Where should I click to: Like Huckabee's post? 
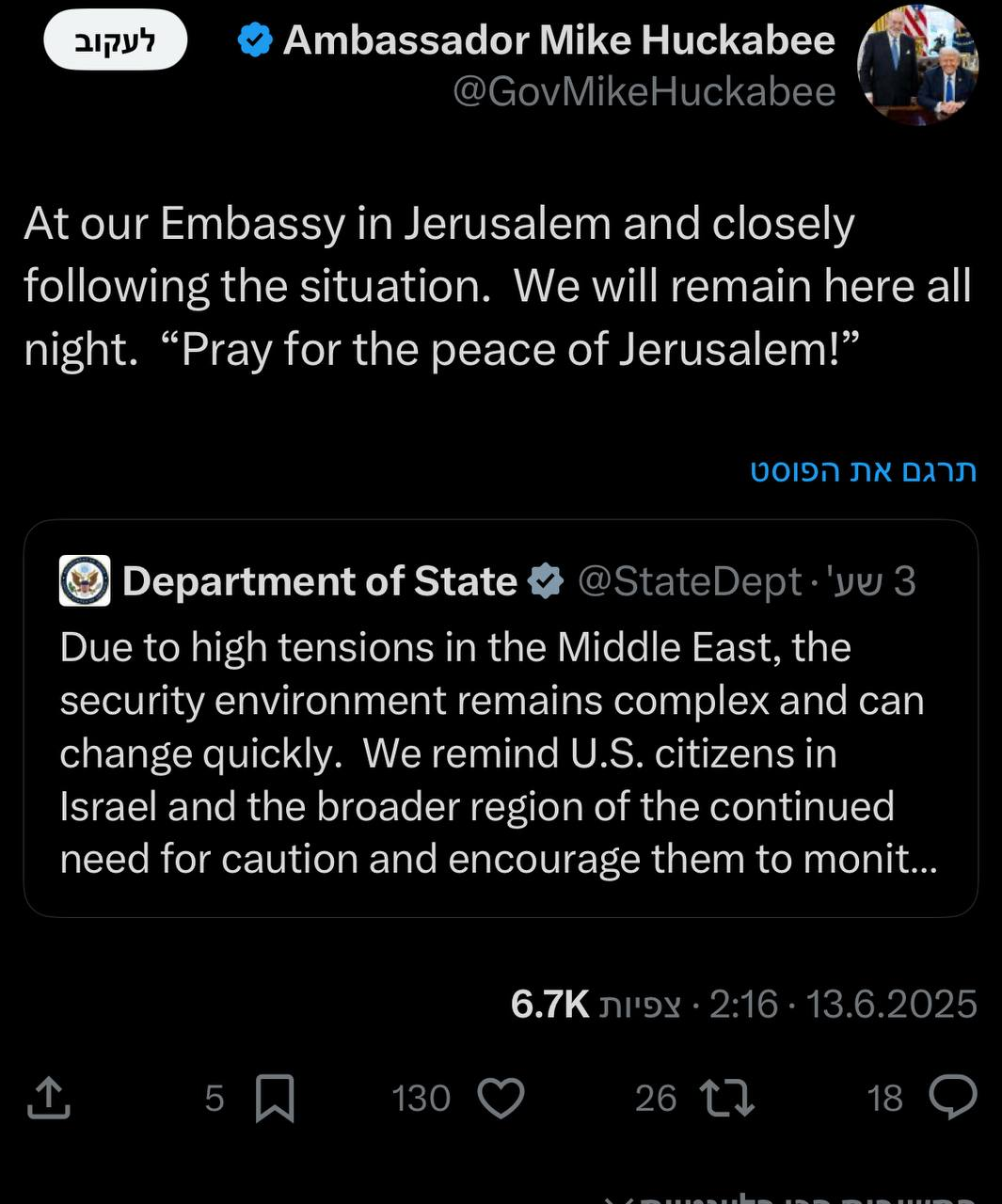pos(501,1097)
